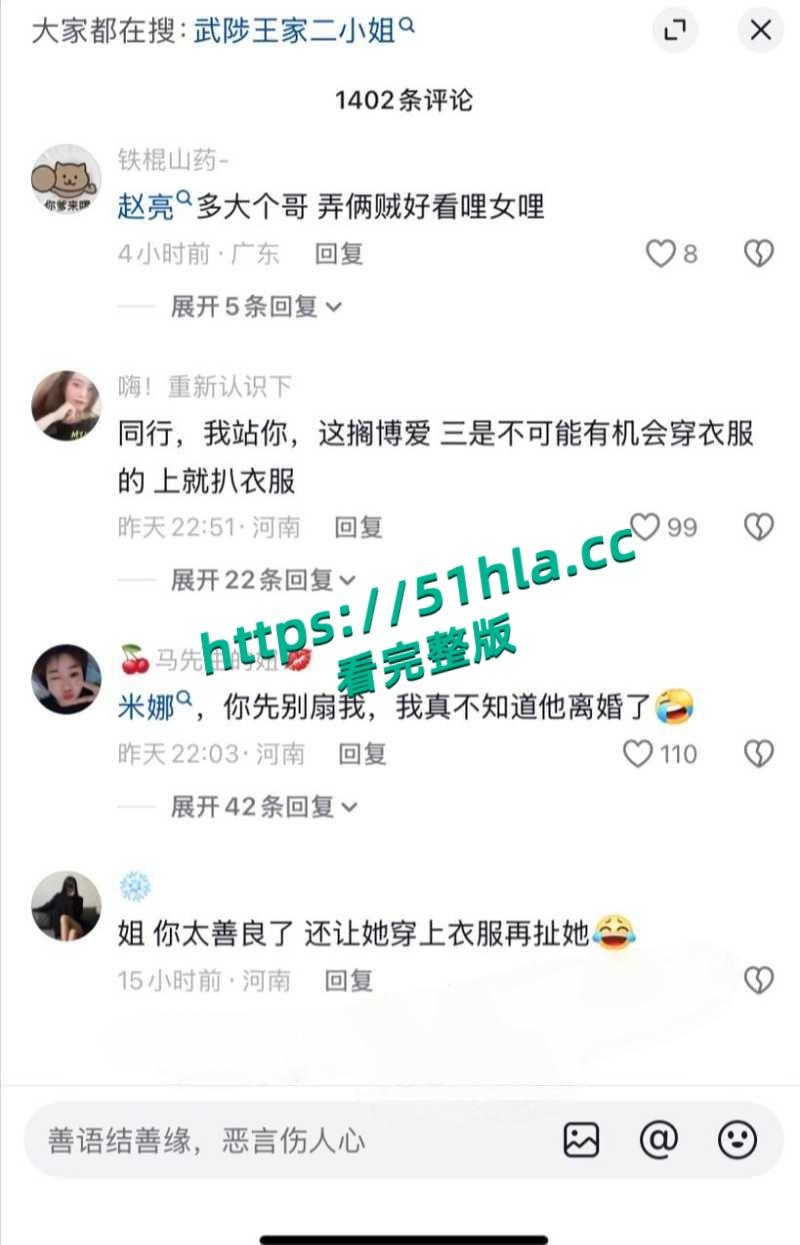Screen dimensions: 800x1245
Task: Like the comment by 铁棍山药-
Action: pos(661,254)
